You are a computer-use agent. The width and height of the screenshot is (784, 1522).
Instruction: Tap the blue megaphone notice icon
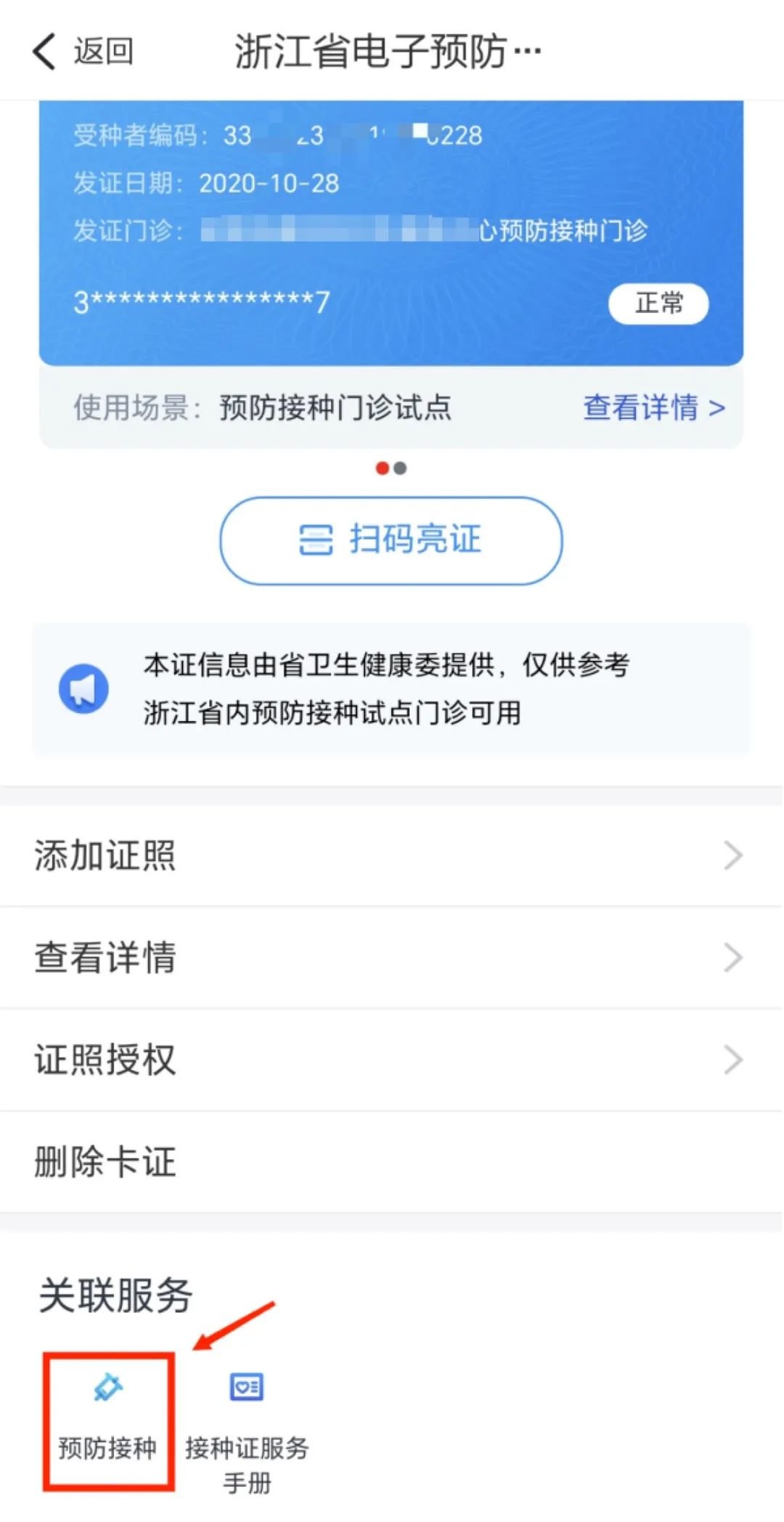click(83, 688)
